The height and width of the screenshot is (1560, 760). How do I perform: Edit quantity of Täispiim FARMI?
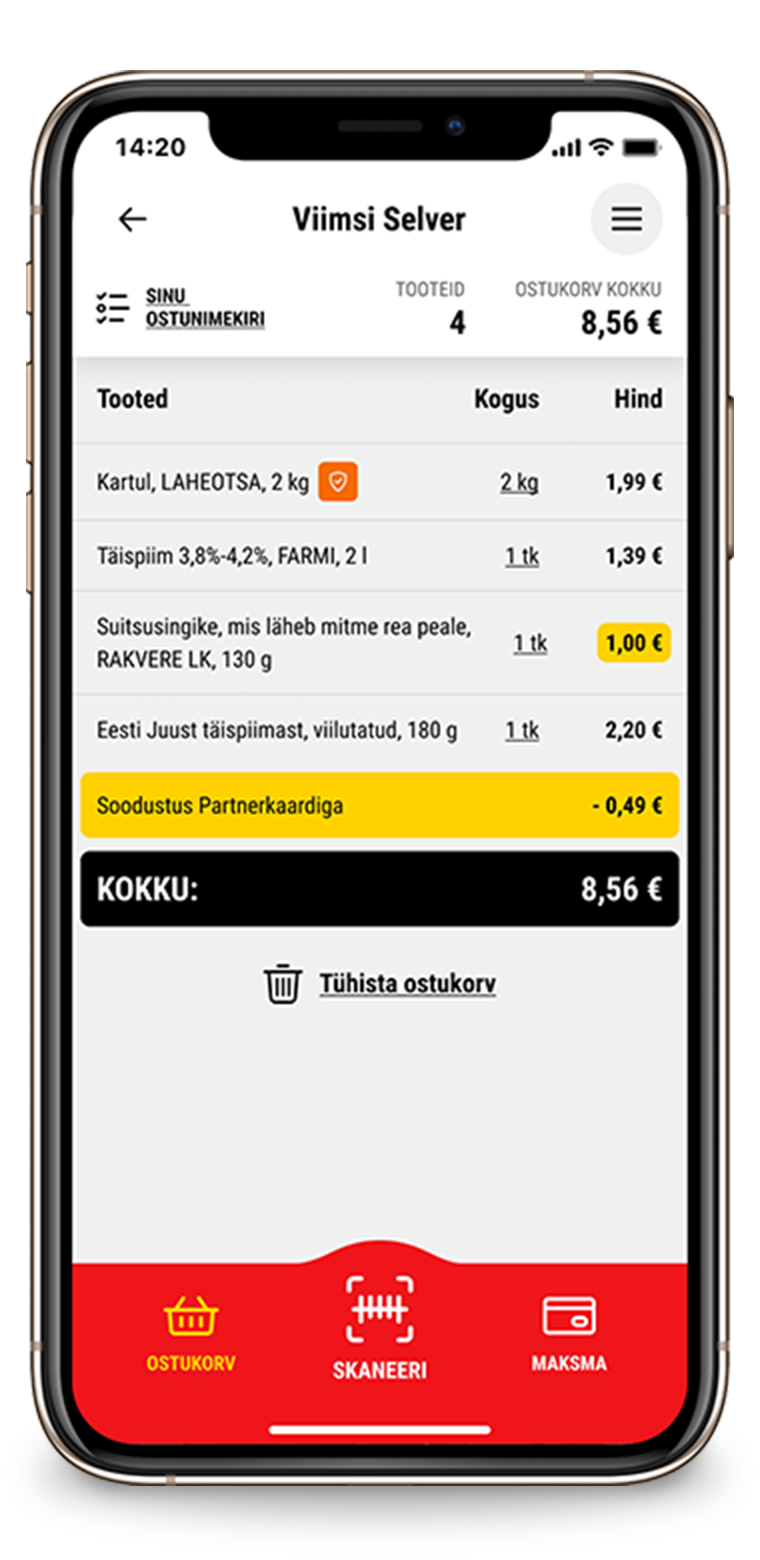point(522,557)
